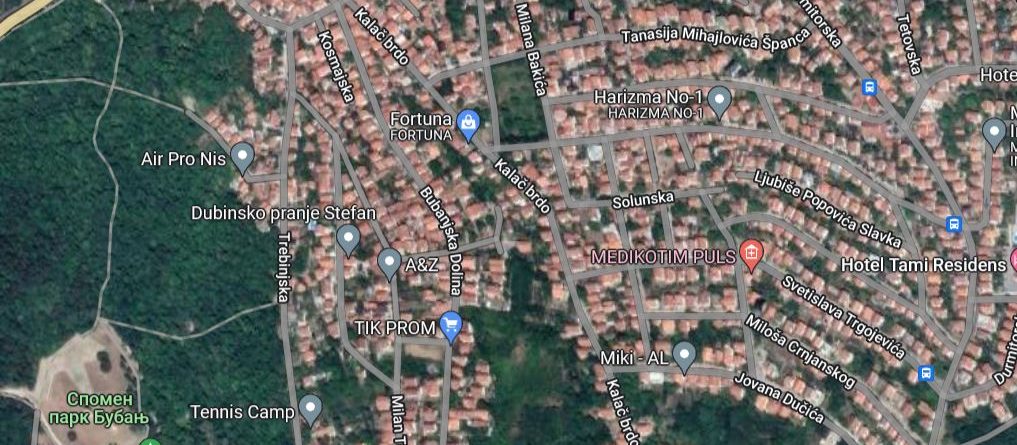Tap the Miki - AL location pin

[684, 355]
